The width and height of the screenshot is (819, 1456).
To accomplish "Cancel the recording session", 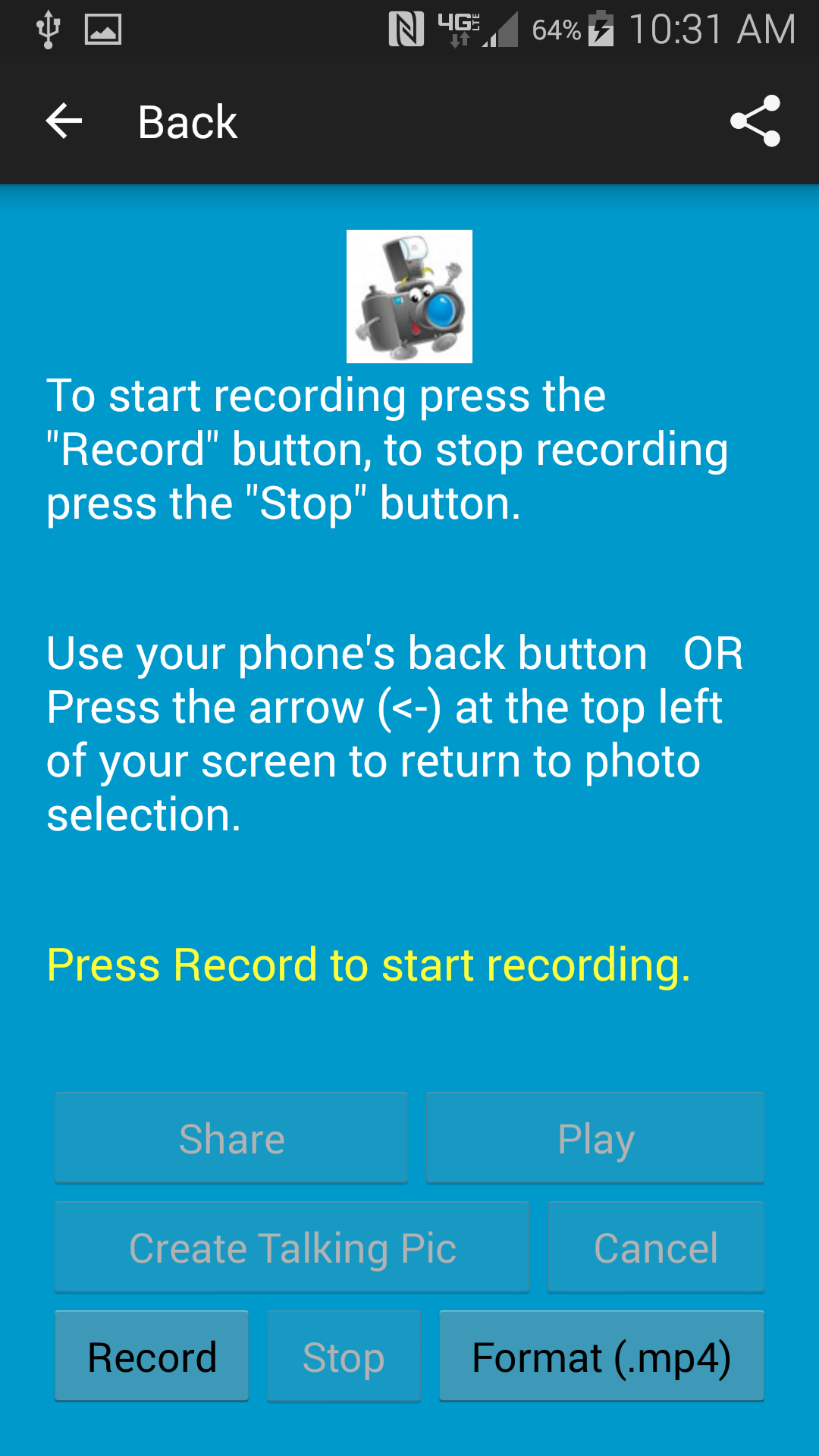I will pos(655,1247).
